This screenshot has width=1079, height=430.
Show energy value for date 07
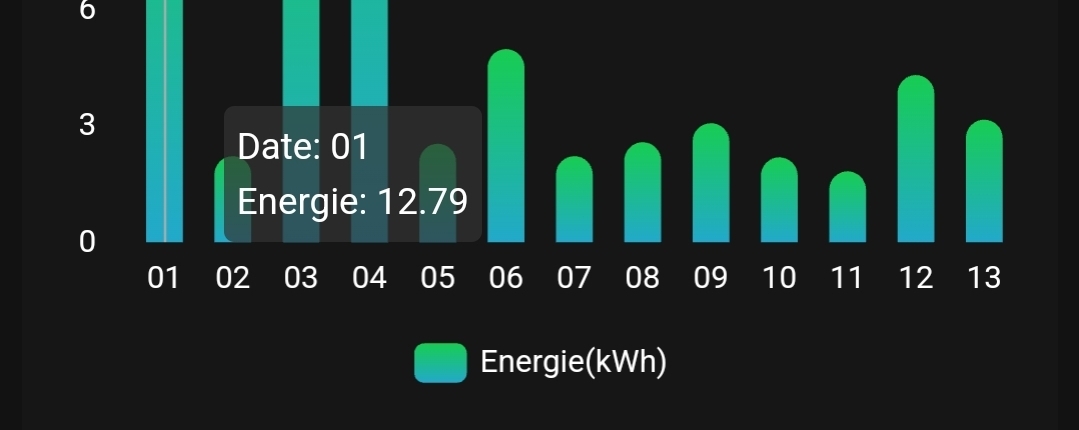pyautogui.click(x=574, y=200)
